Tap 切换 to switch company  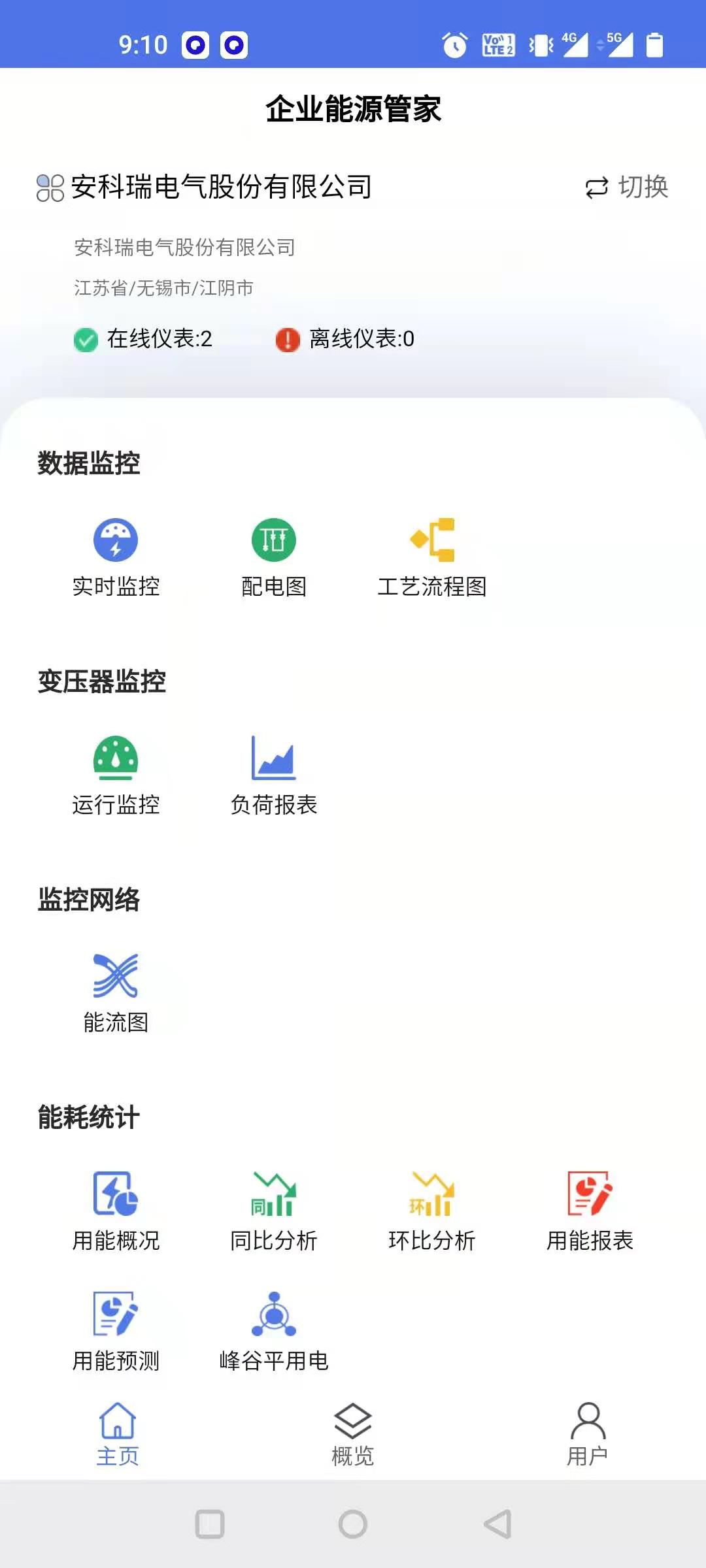click(x=627, y=188)
